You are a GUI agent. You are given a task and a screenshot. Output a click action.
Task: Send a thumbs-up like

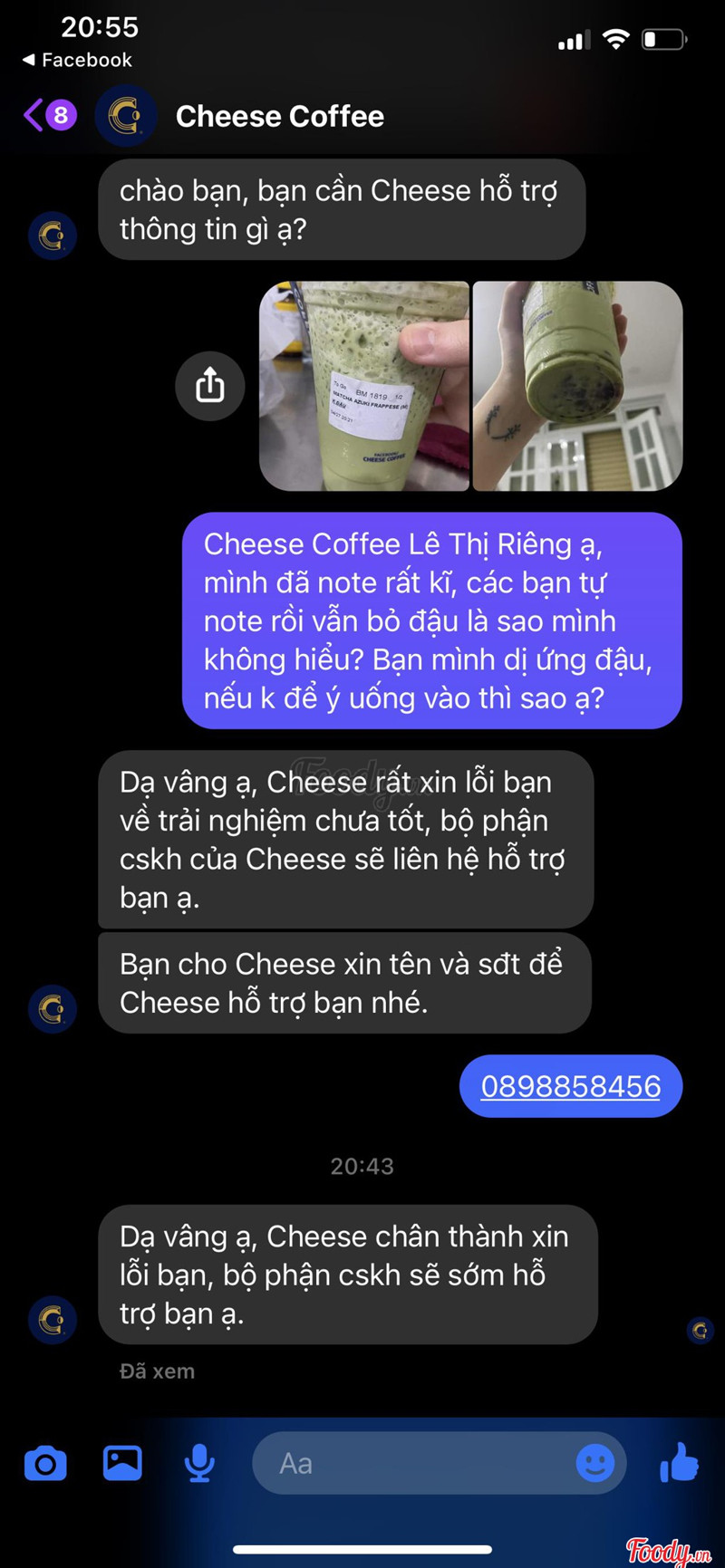pos(679,1462)
